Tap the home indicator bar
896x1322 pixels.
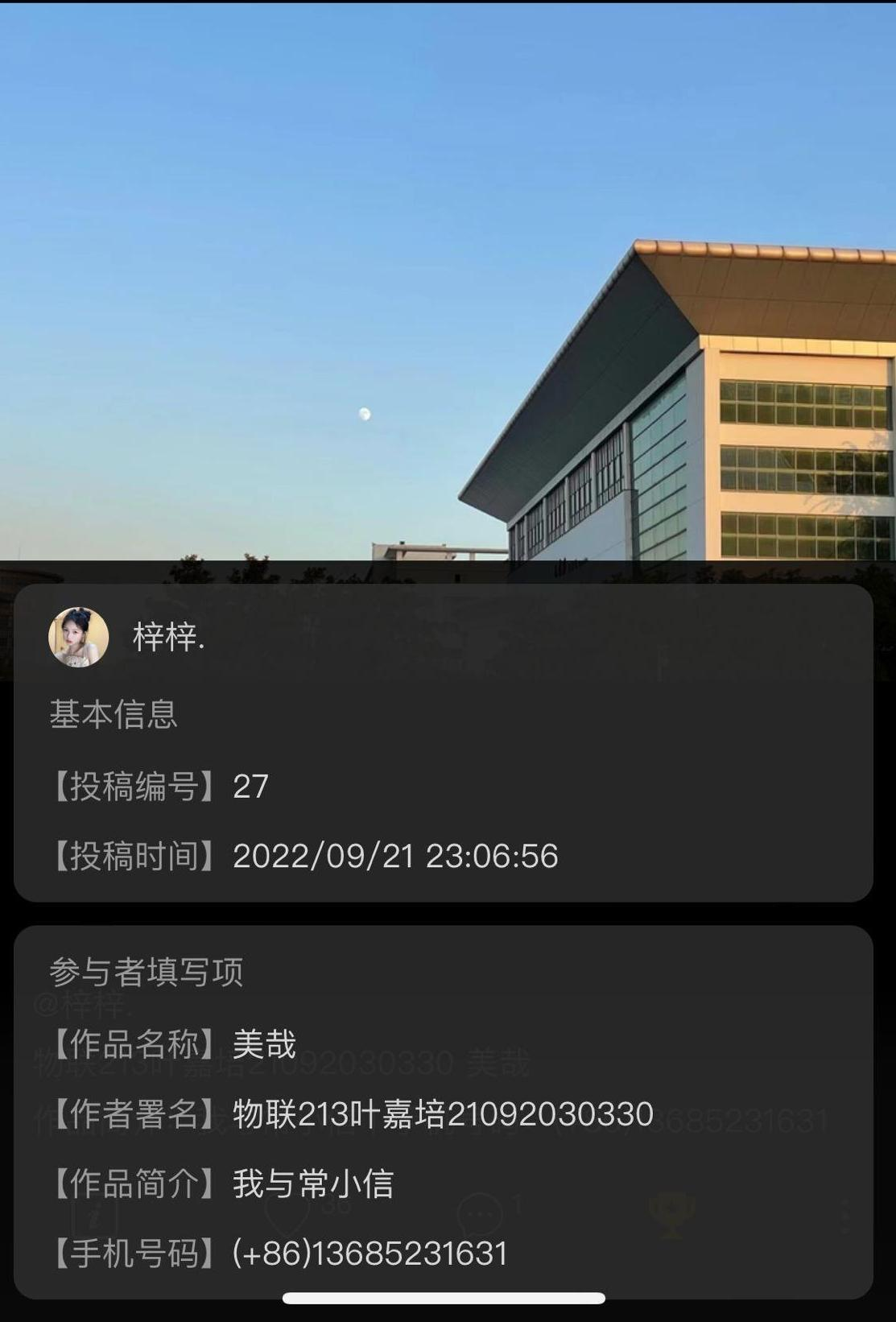pyautogui.click(x=444, y=1298)
